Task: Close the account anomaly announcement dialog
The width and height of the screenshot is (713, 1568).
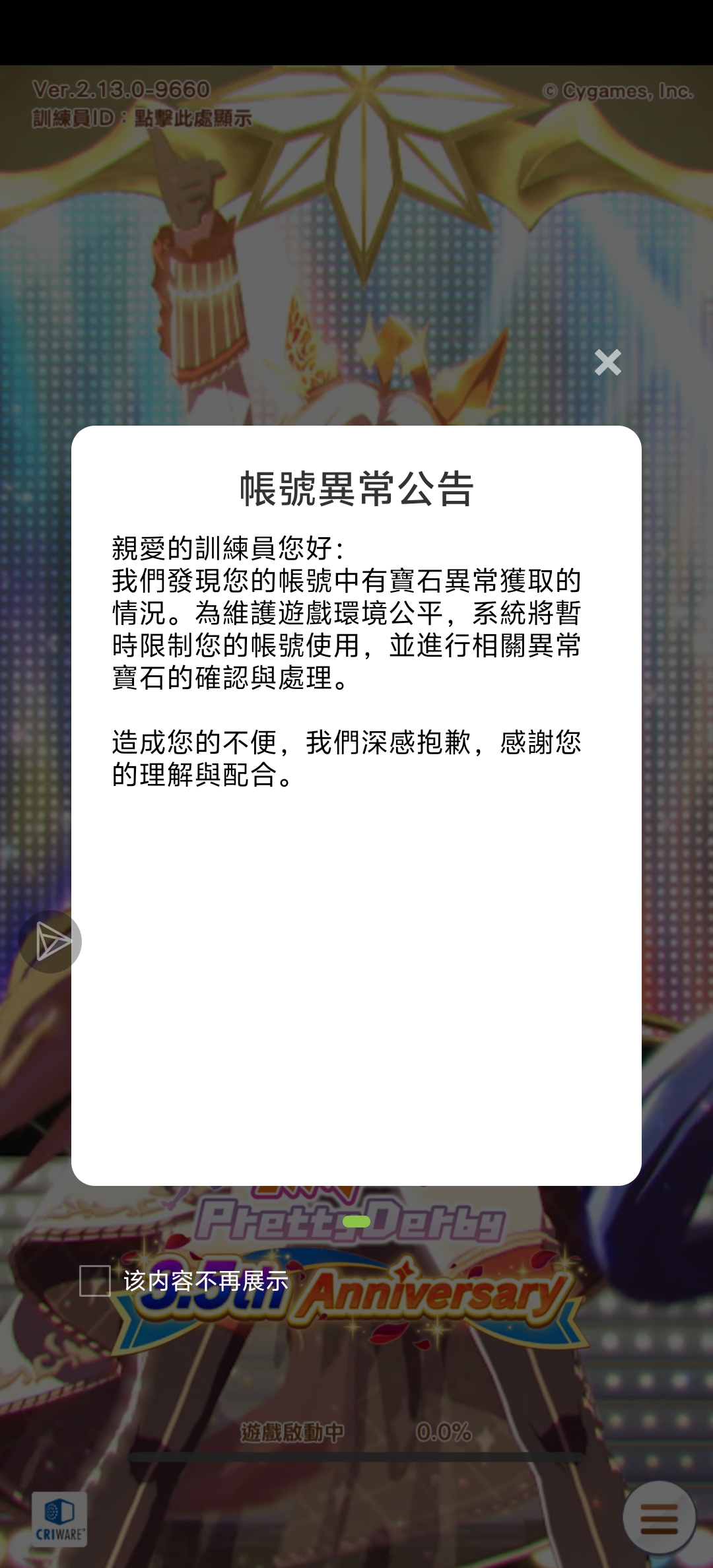Action: point(607,362)
